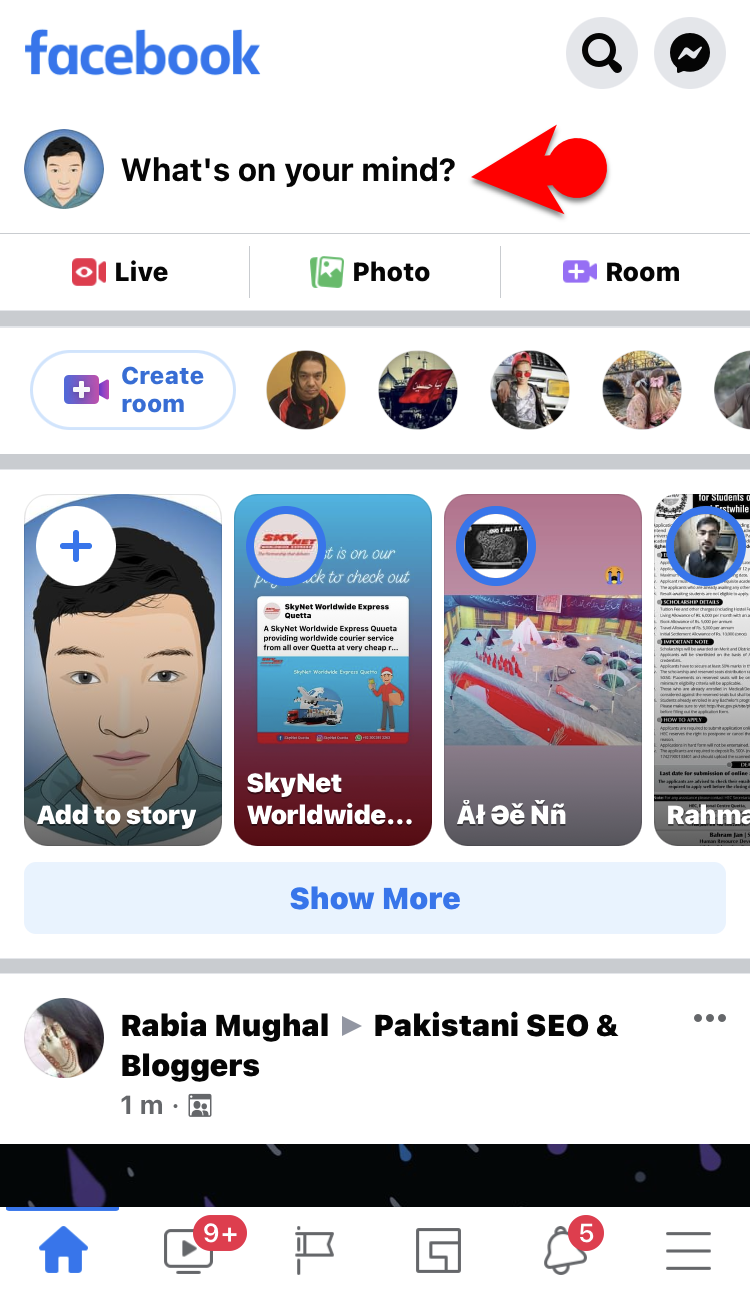
Task: Add a Photo to a post
Action: (370, 272)
